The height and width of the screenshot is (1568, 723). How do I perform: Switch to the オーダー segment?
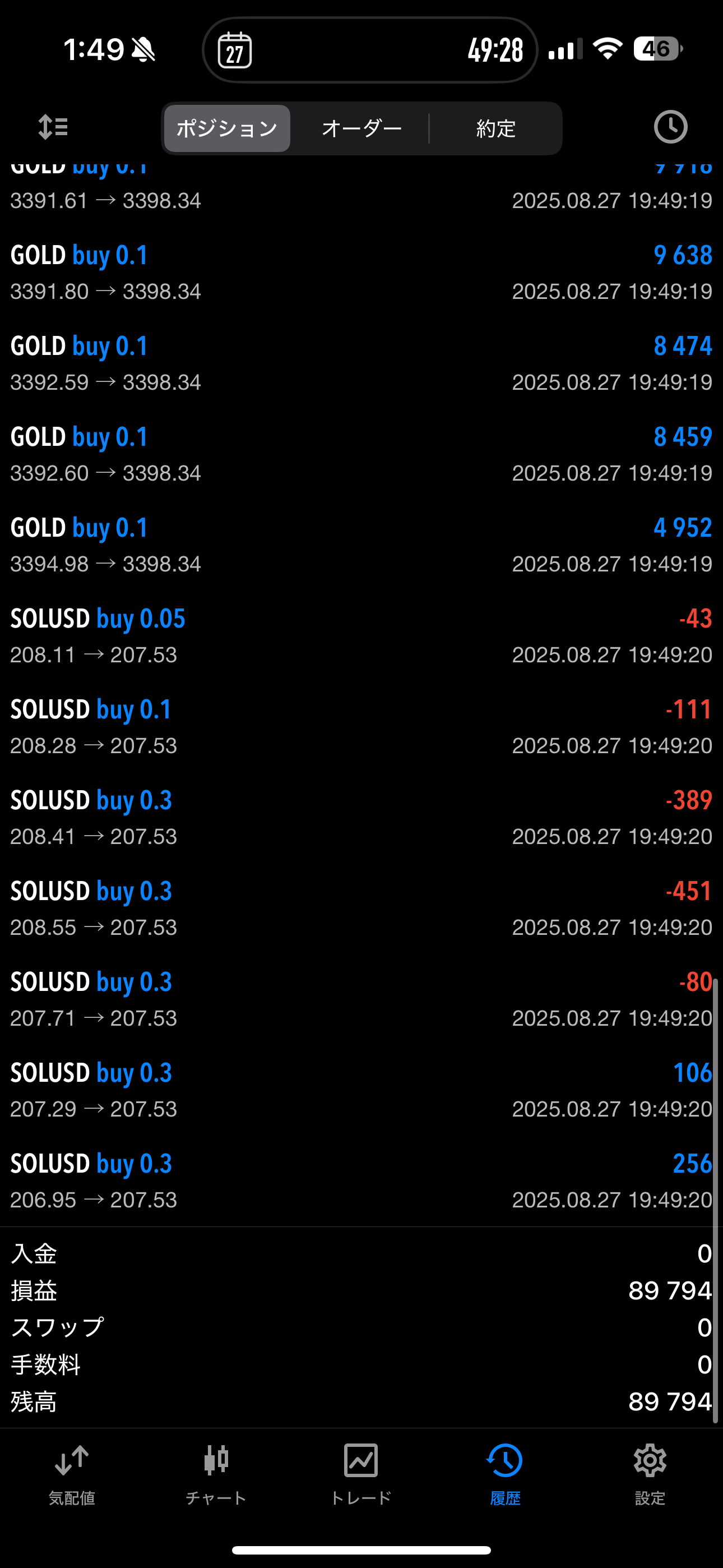pos(361,128)
